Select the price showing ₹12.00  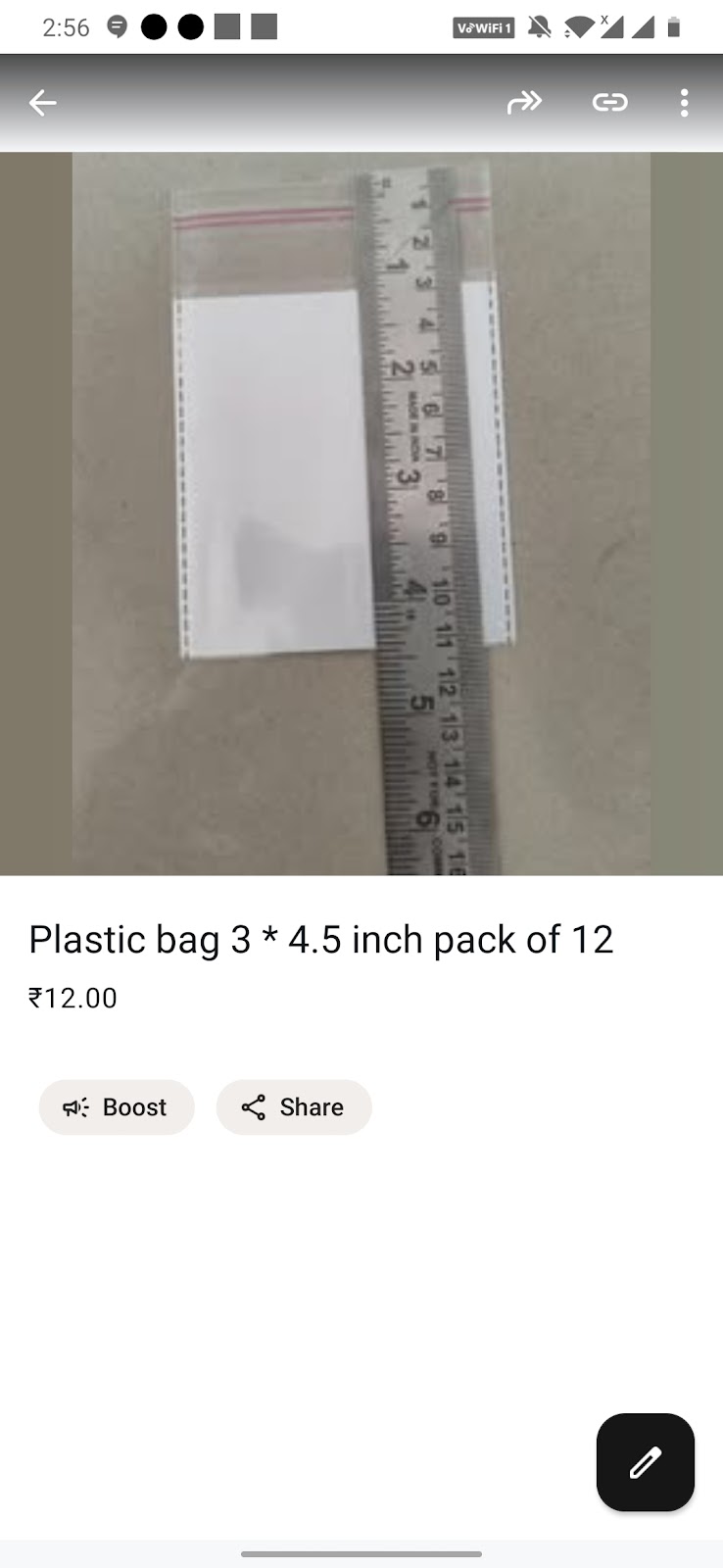[x=72, y=998]
